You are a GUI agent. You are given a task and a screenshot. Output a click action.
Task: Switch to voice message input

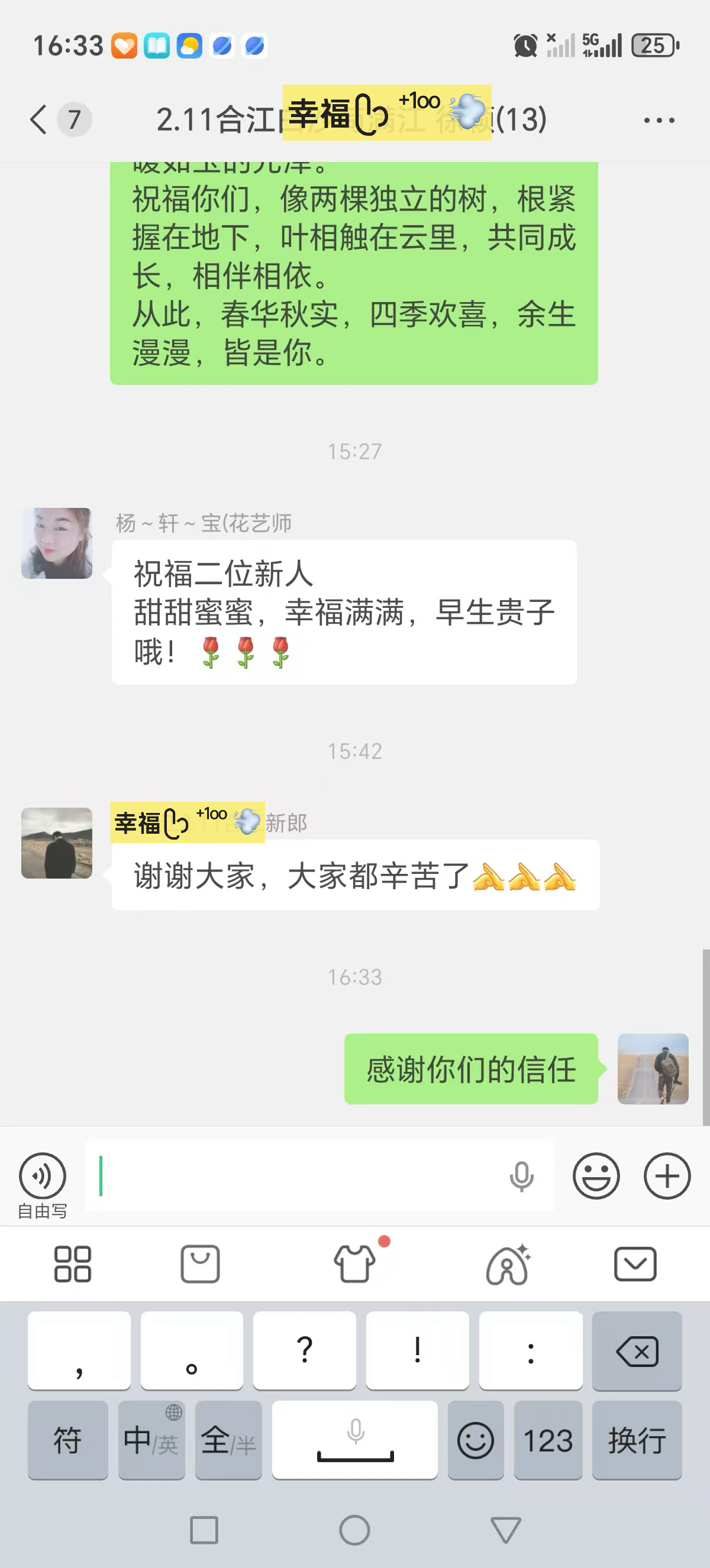42,1175
